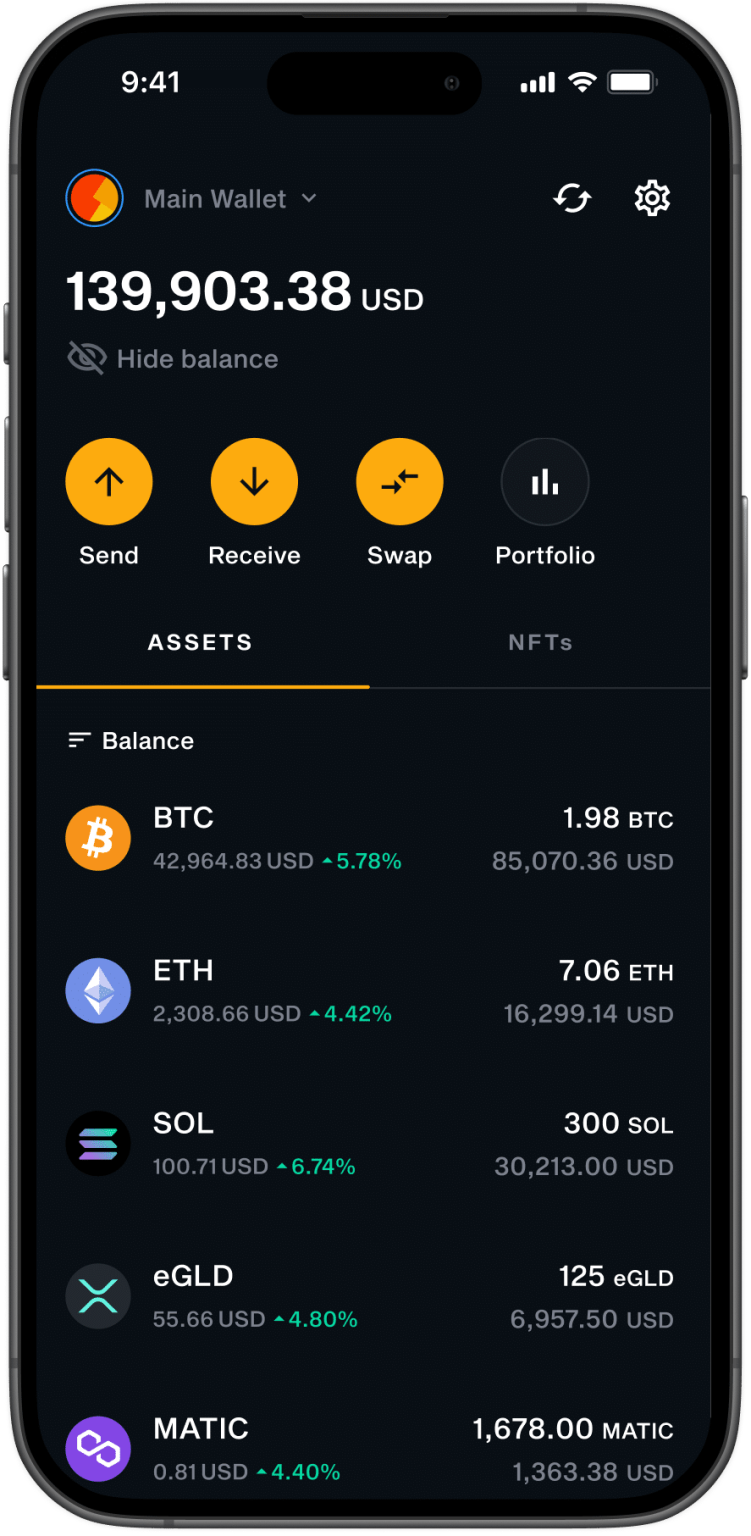Image resolution: width=751 pixels, height=1536 pixels.
Task: Select the Ethereum coin icon
Action: (97, 991)
